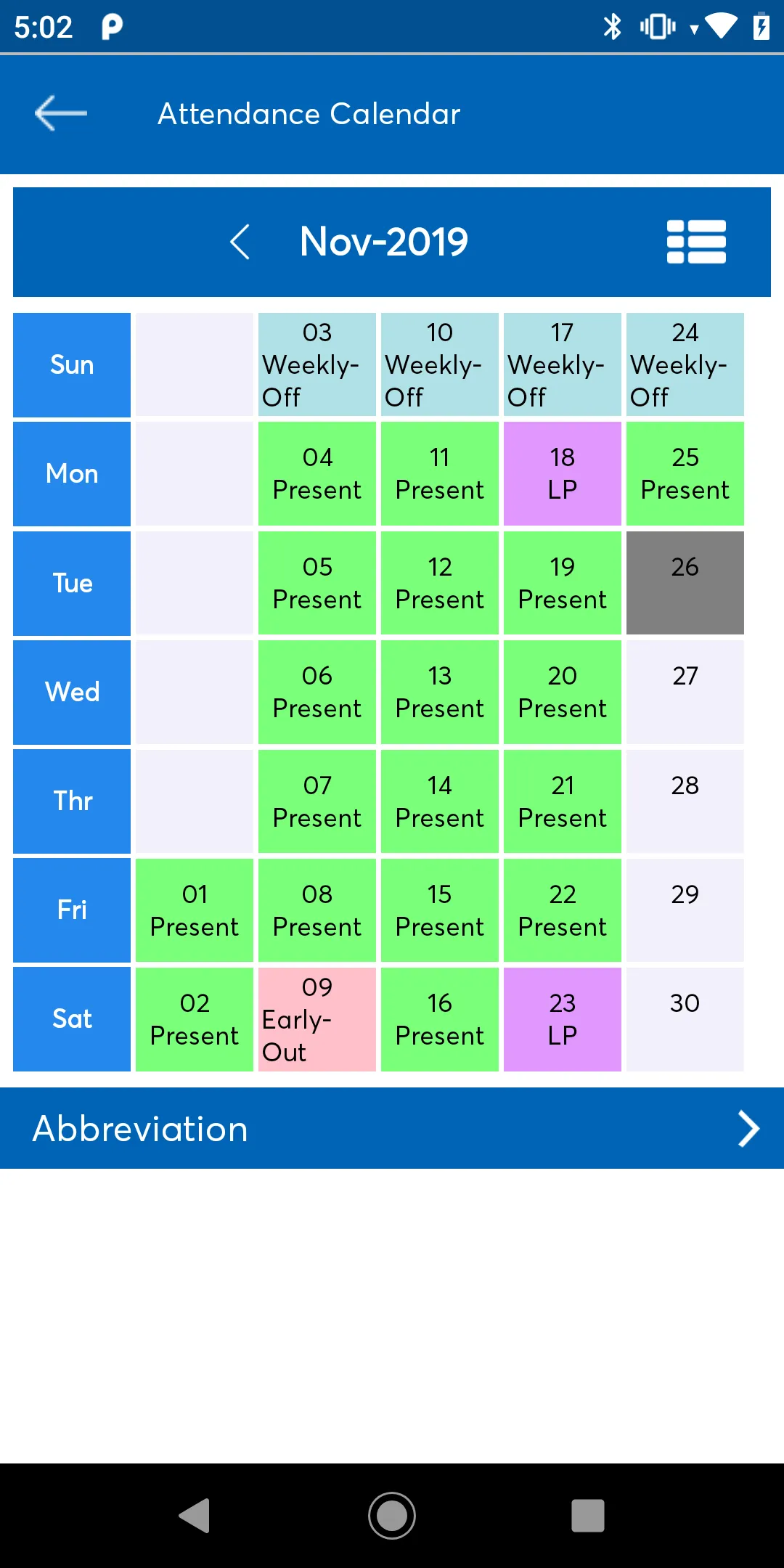This screenshot has width=784, height=1568.
Task: Select the 25 Present day
Action: pyautogui.click(x=685, y=474)
